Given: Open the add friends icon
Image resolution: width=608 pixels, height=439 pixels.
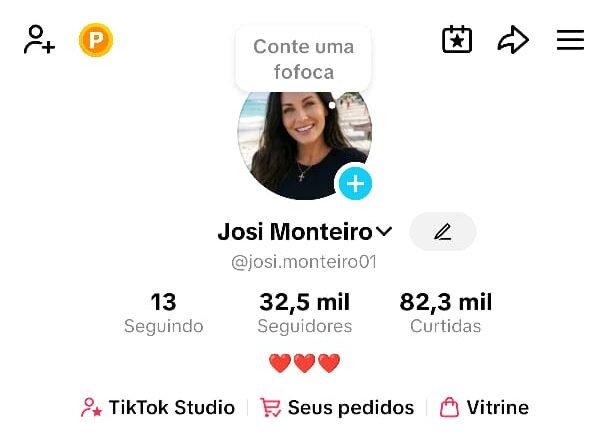Looking at the screenshot, I should tap(39, 40).
